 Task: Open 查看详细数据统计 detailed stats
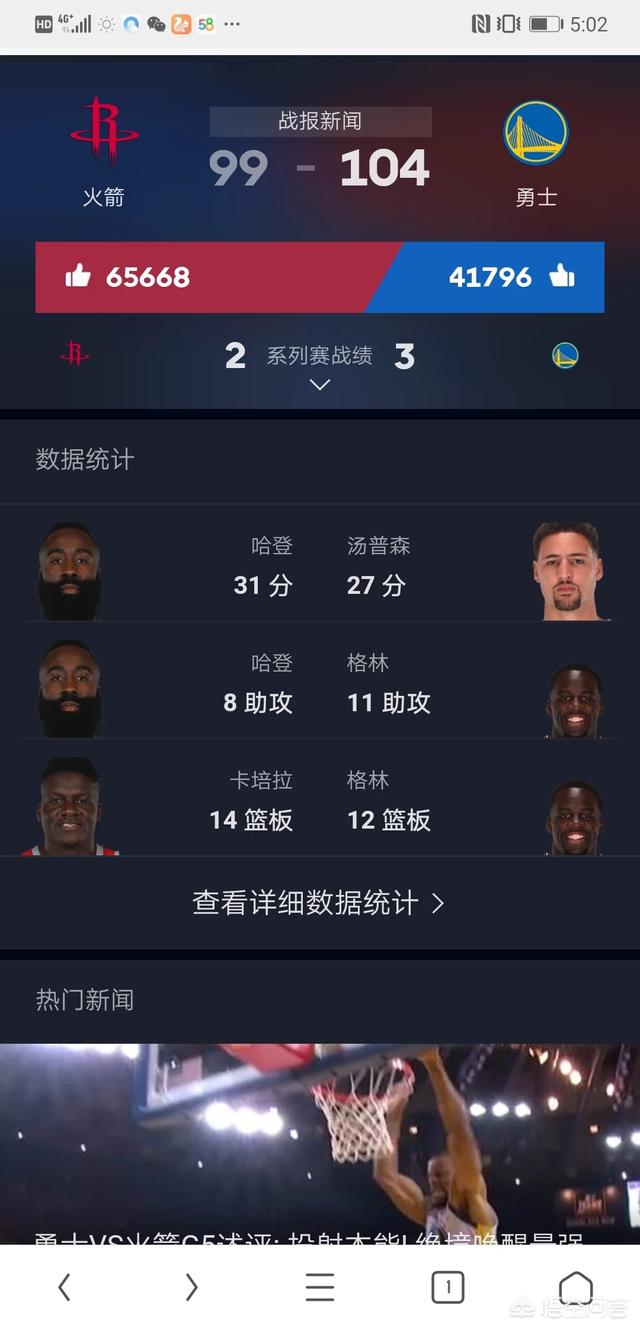pyautogui.click(x=320, y=903)
